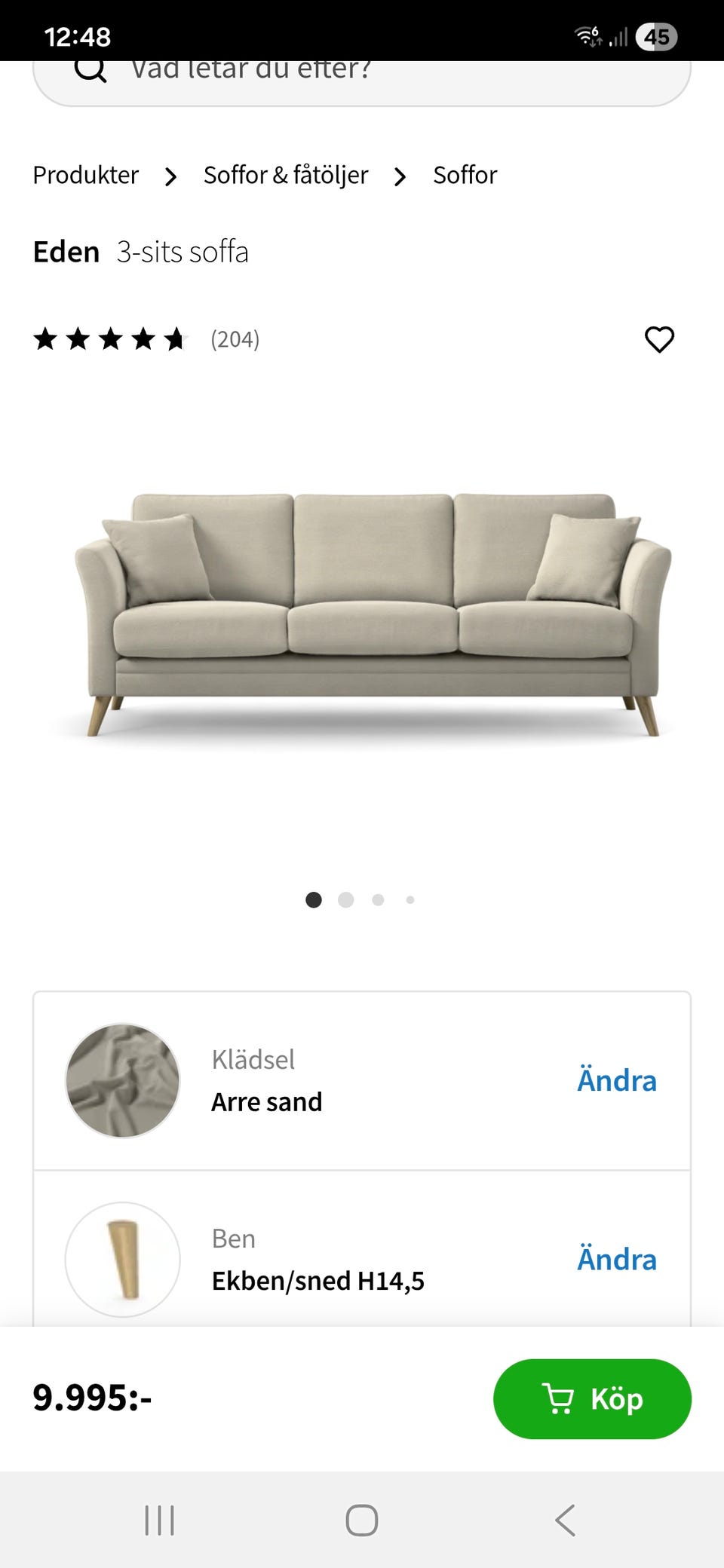The height and width of the screenshot is (1568, 724).
Task: Open Ändra for the Klädsel option
Action: click(617, 1080)
